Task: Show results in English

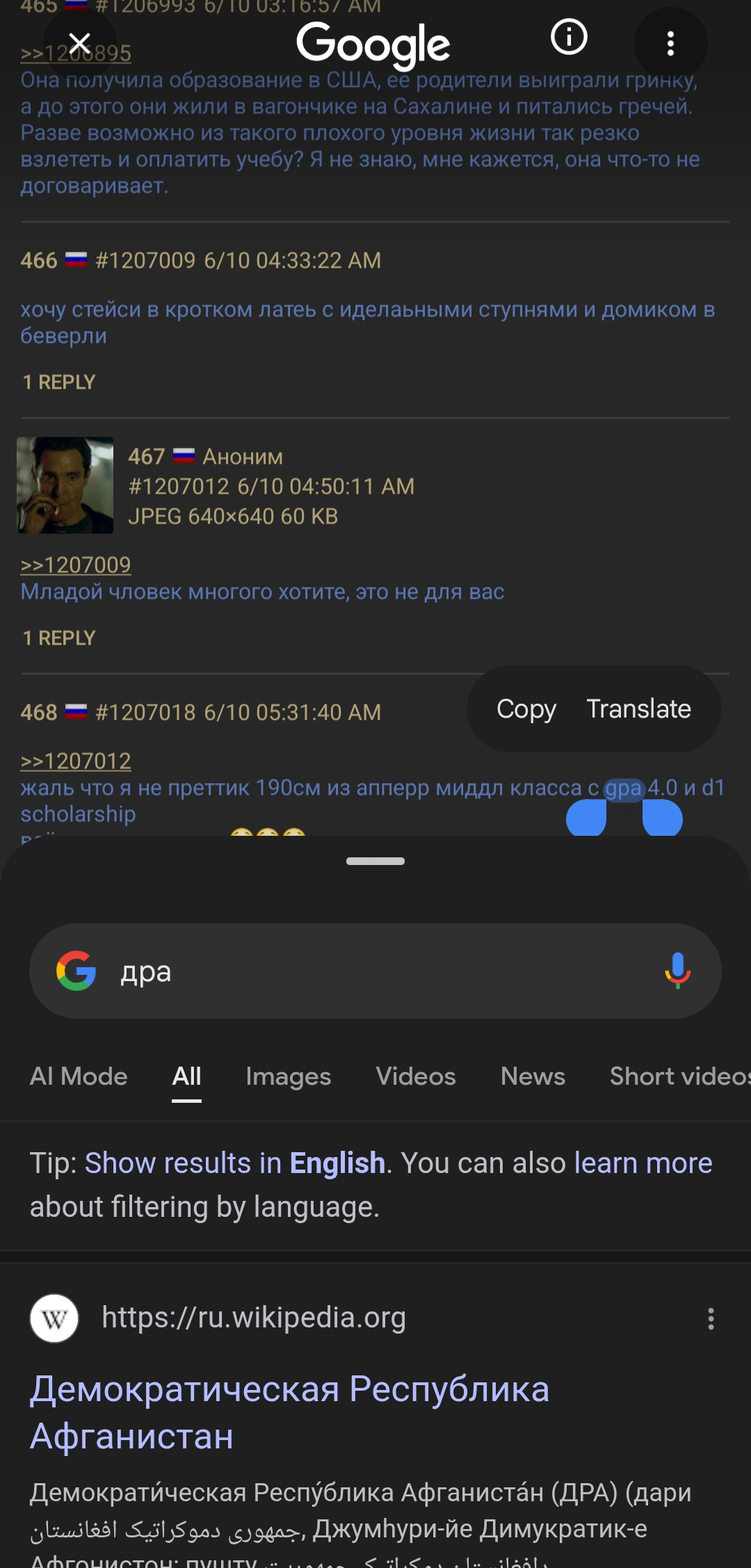Action: click(235, 1163)
